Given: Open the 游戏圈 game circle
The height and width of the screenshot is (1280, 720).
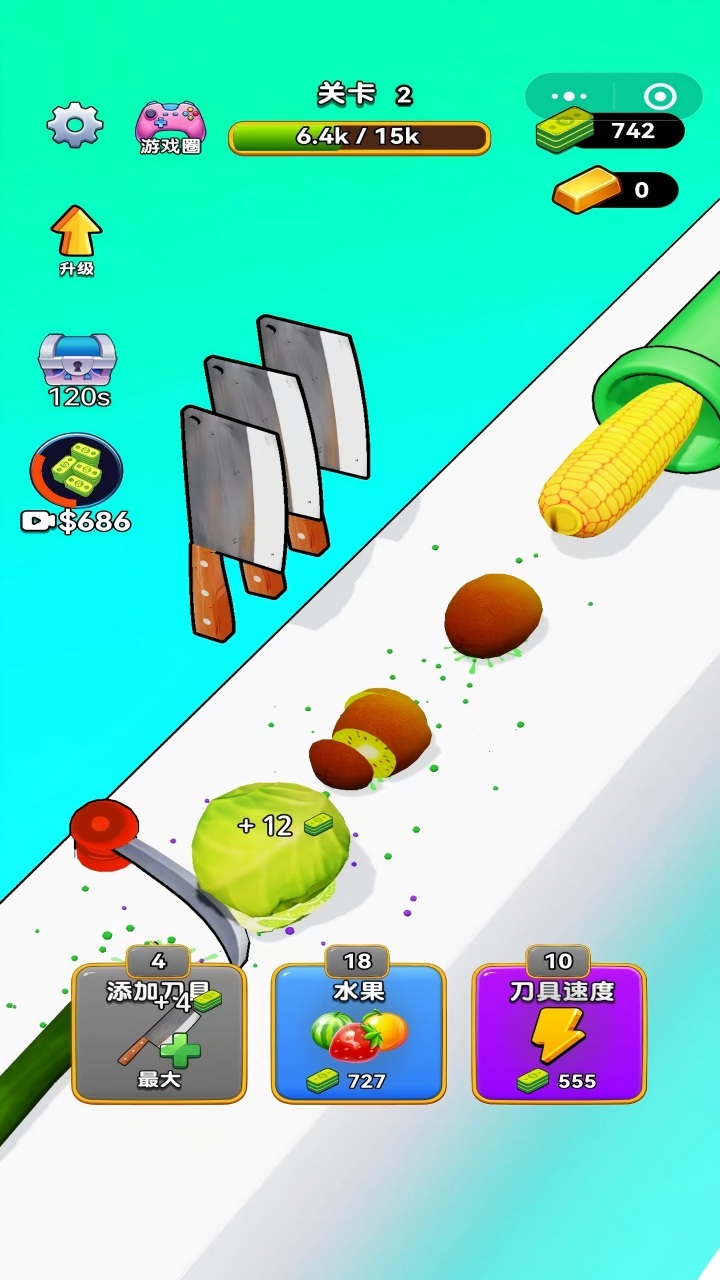Looking at the screenshot, I should (170, 127).
